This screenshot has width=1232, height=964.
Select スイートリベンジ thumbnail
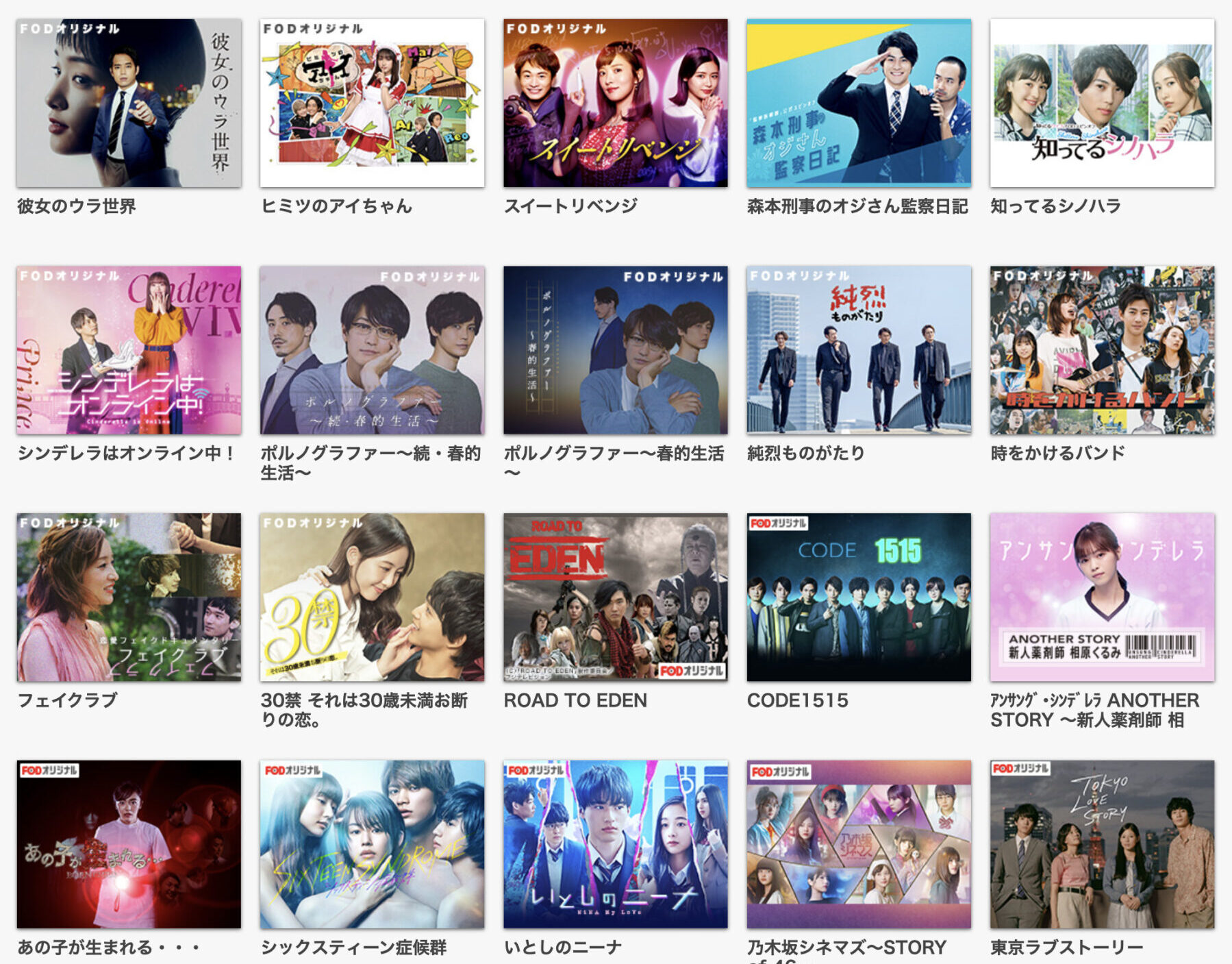coord(615,103)
